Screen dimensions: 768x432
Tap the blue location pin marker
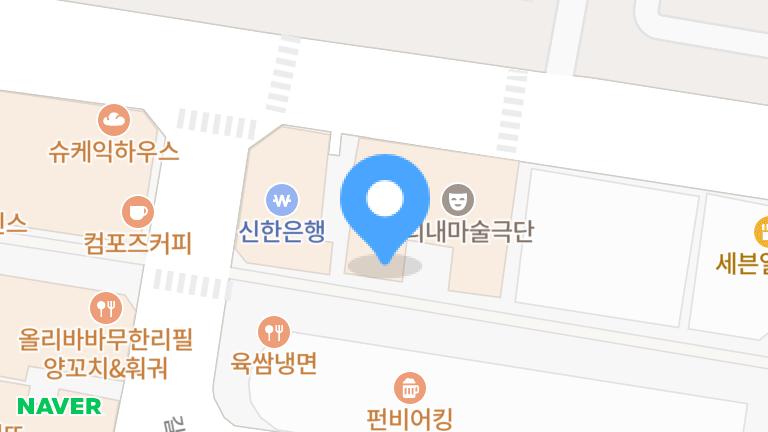point(385,201)
